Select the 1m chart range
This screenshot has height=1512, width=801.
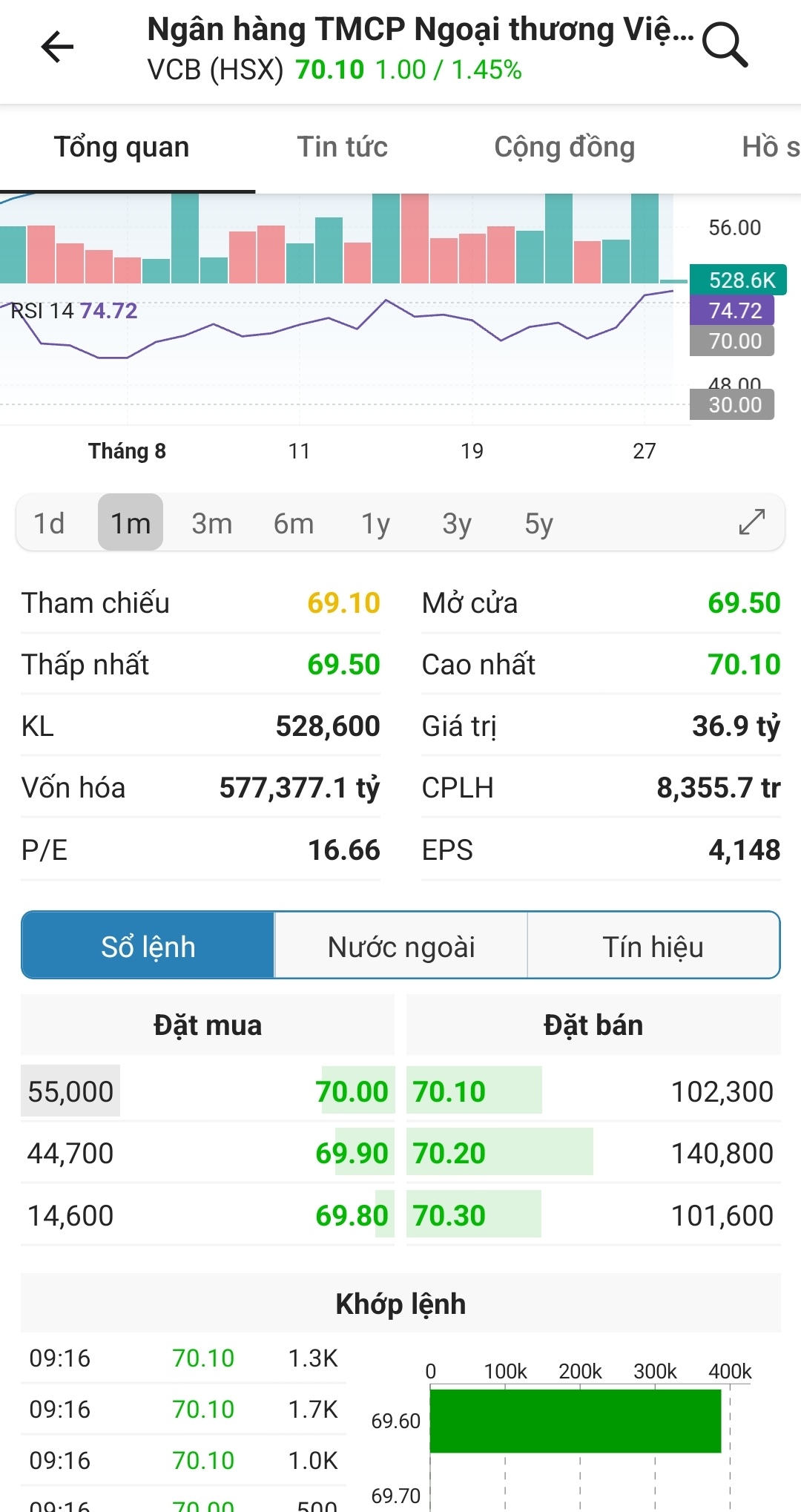[131, 523]
